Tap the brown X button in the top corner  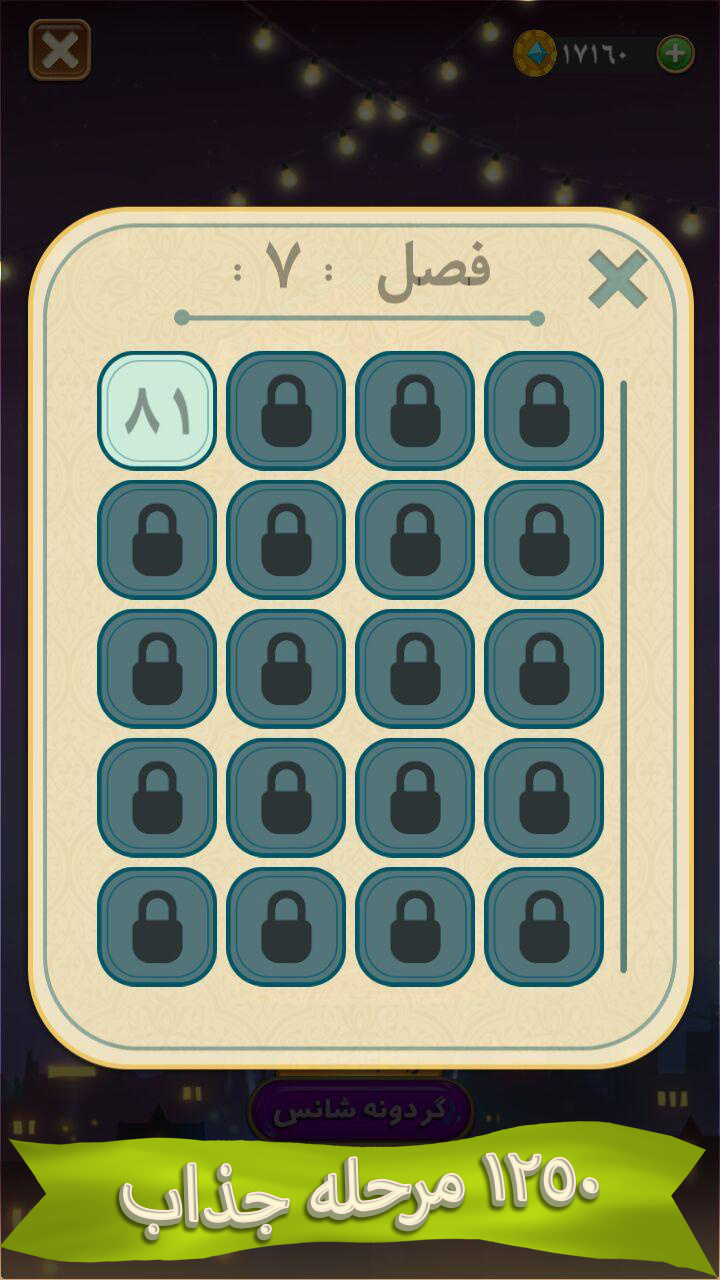(60, 49)
